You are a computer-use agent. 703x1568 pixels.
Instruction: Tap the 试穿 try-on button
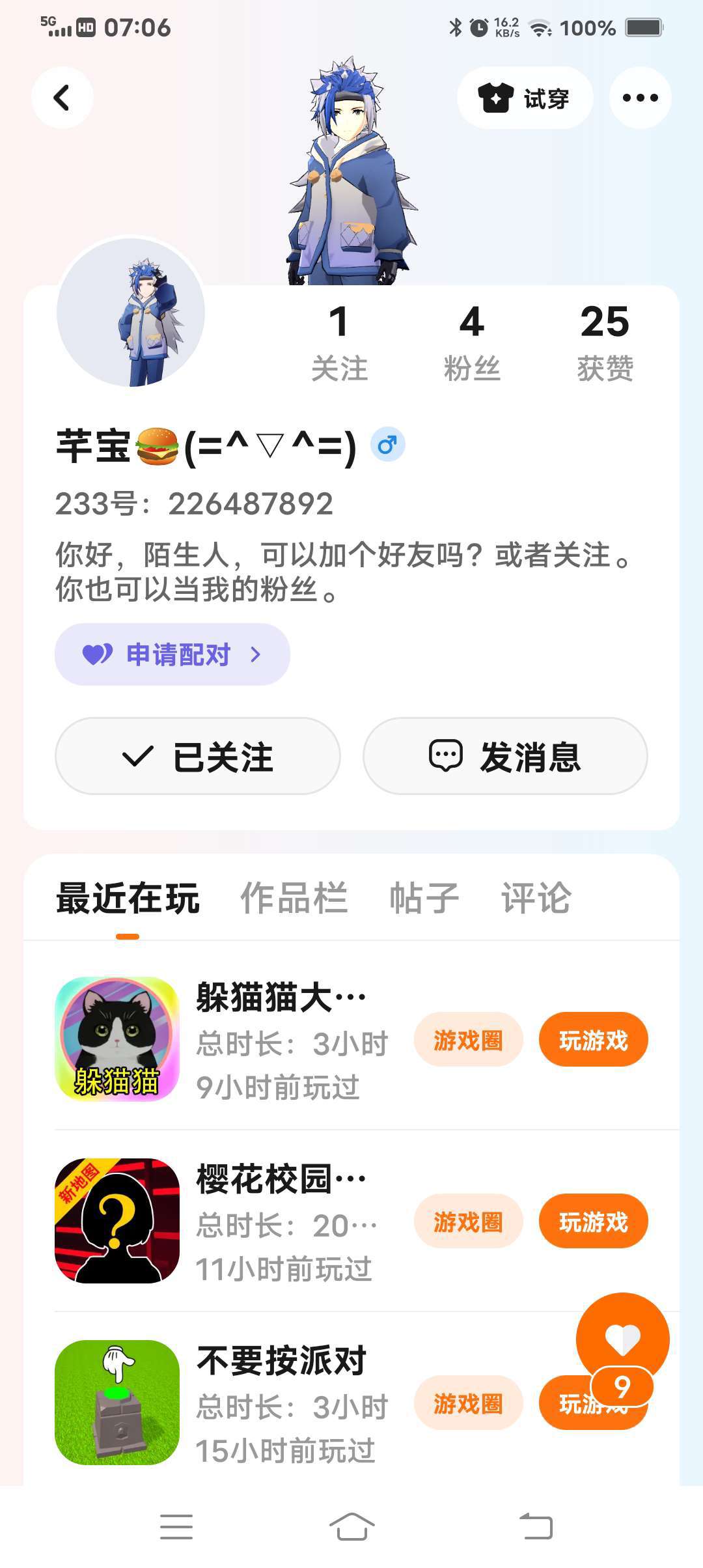[x=525, y=98]
